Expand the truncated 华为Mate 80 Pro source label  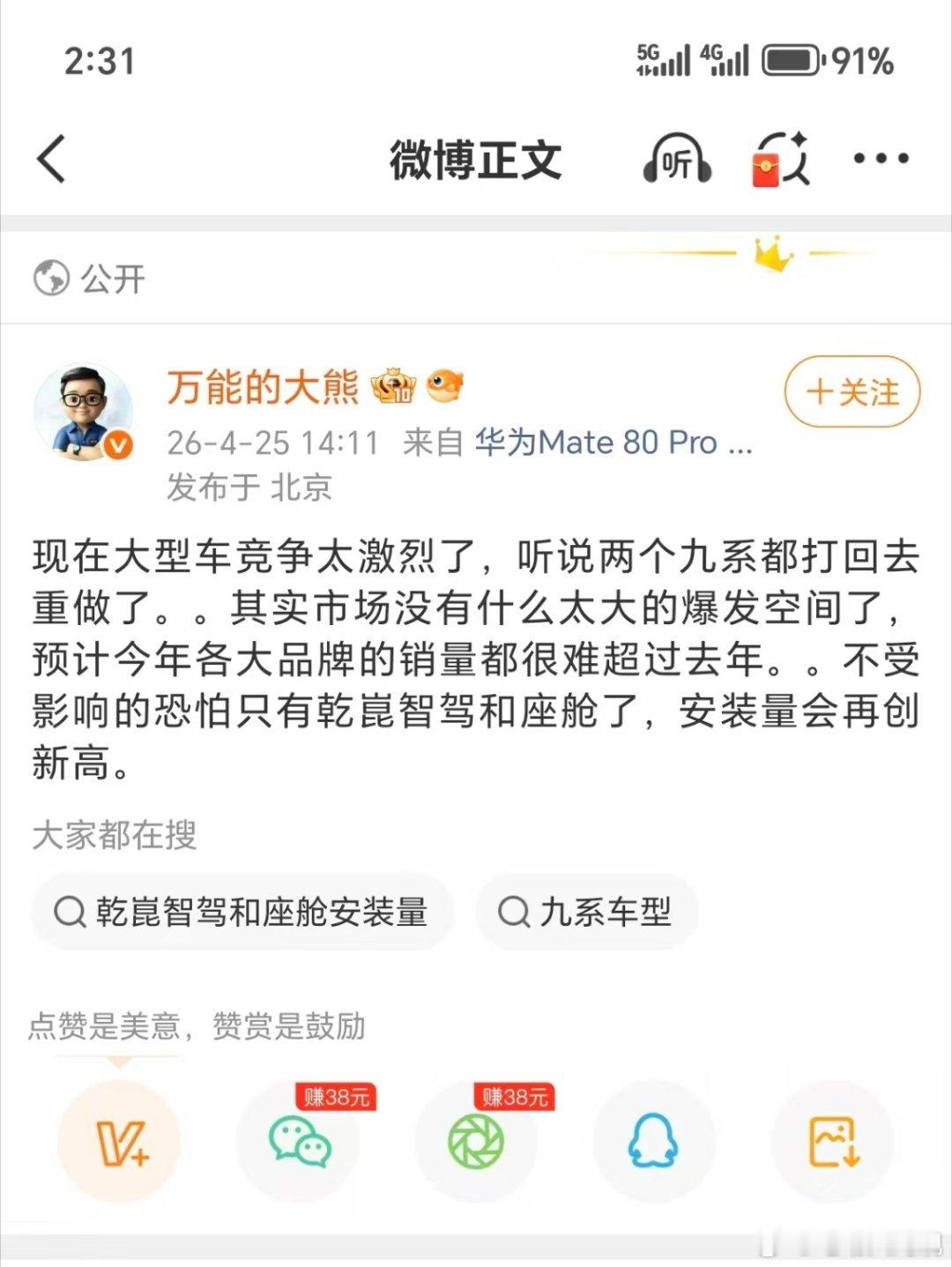611,443
